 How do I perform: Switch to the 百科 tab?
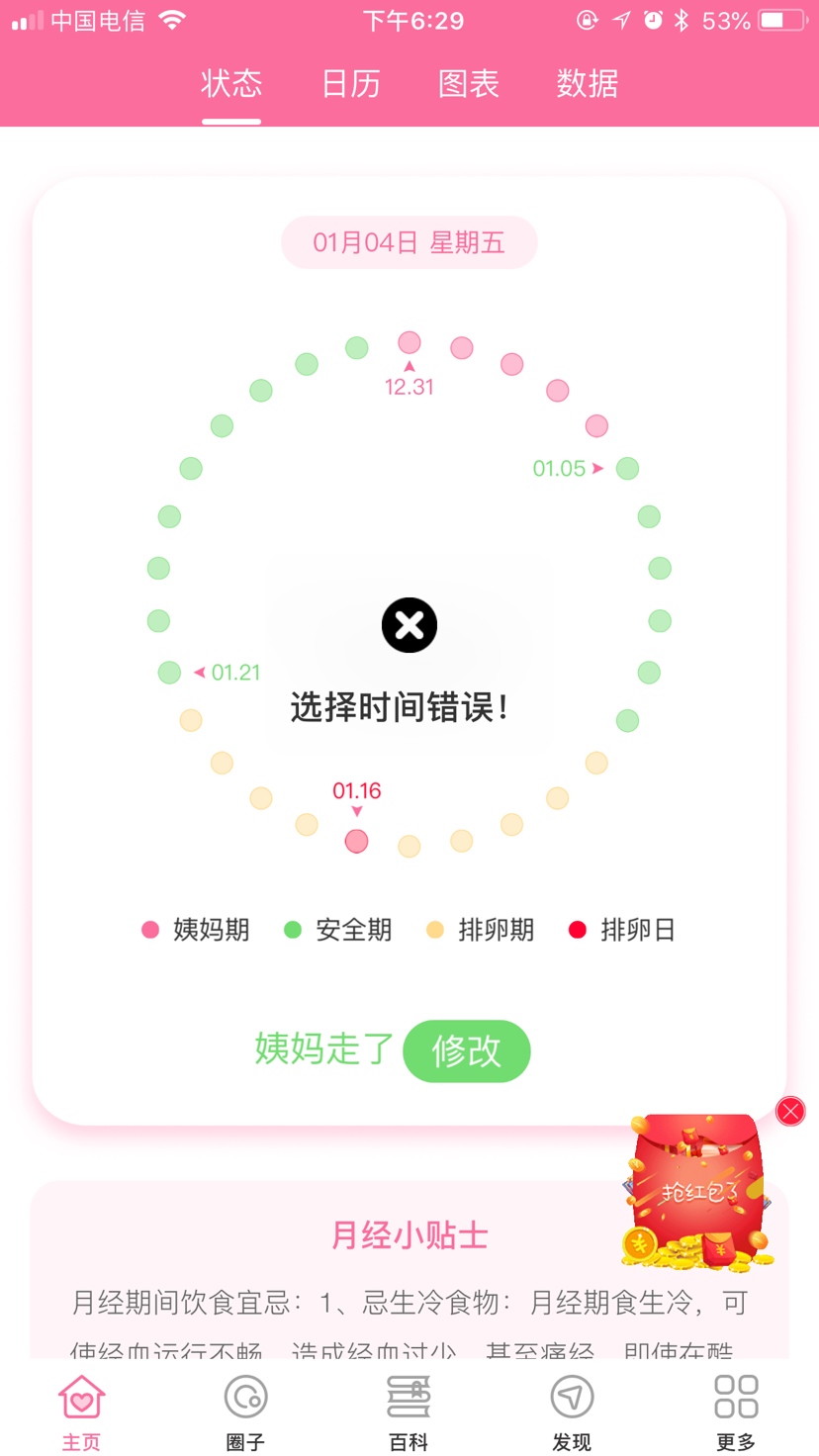409,1412
